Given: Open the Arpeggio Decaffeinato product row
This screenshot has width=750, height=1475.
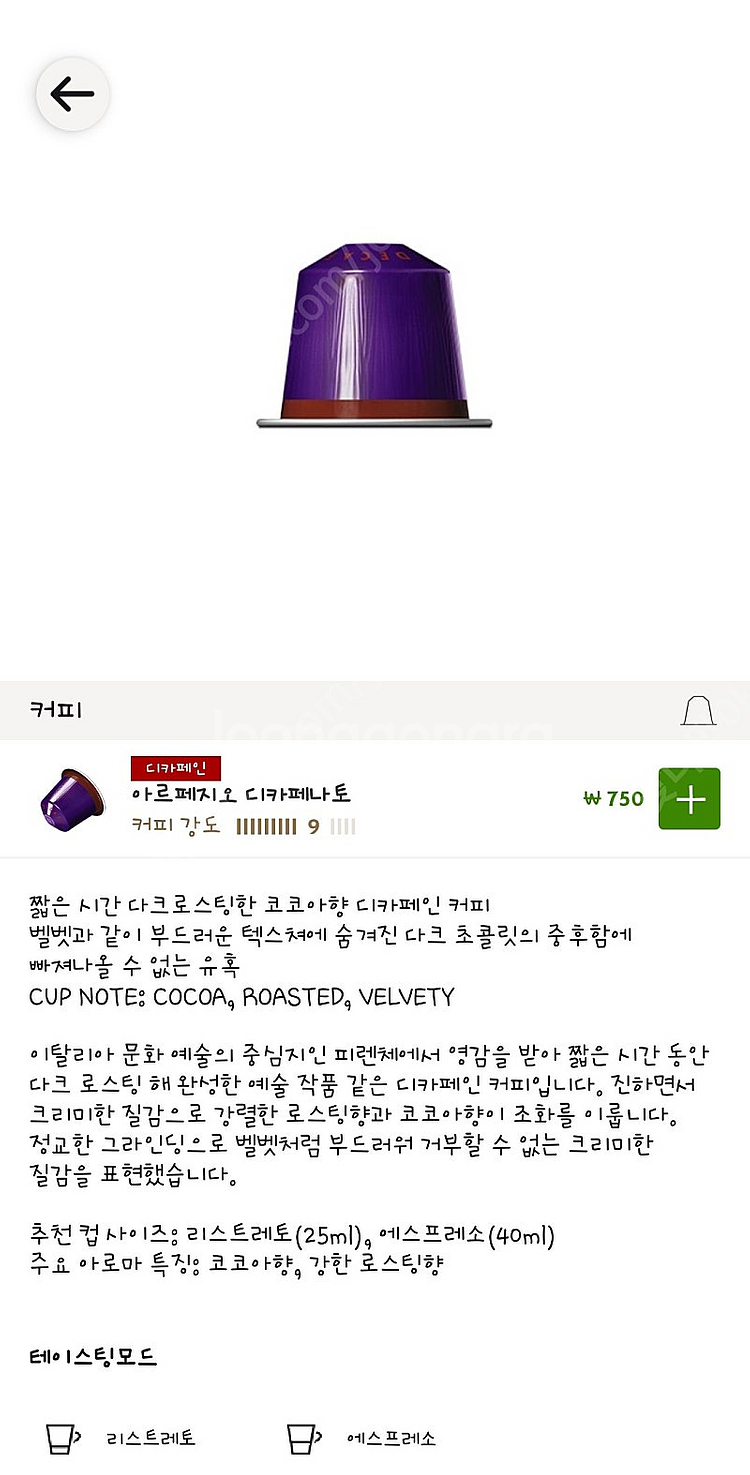Looking at the screenshot, I should [x=375, y=798].
